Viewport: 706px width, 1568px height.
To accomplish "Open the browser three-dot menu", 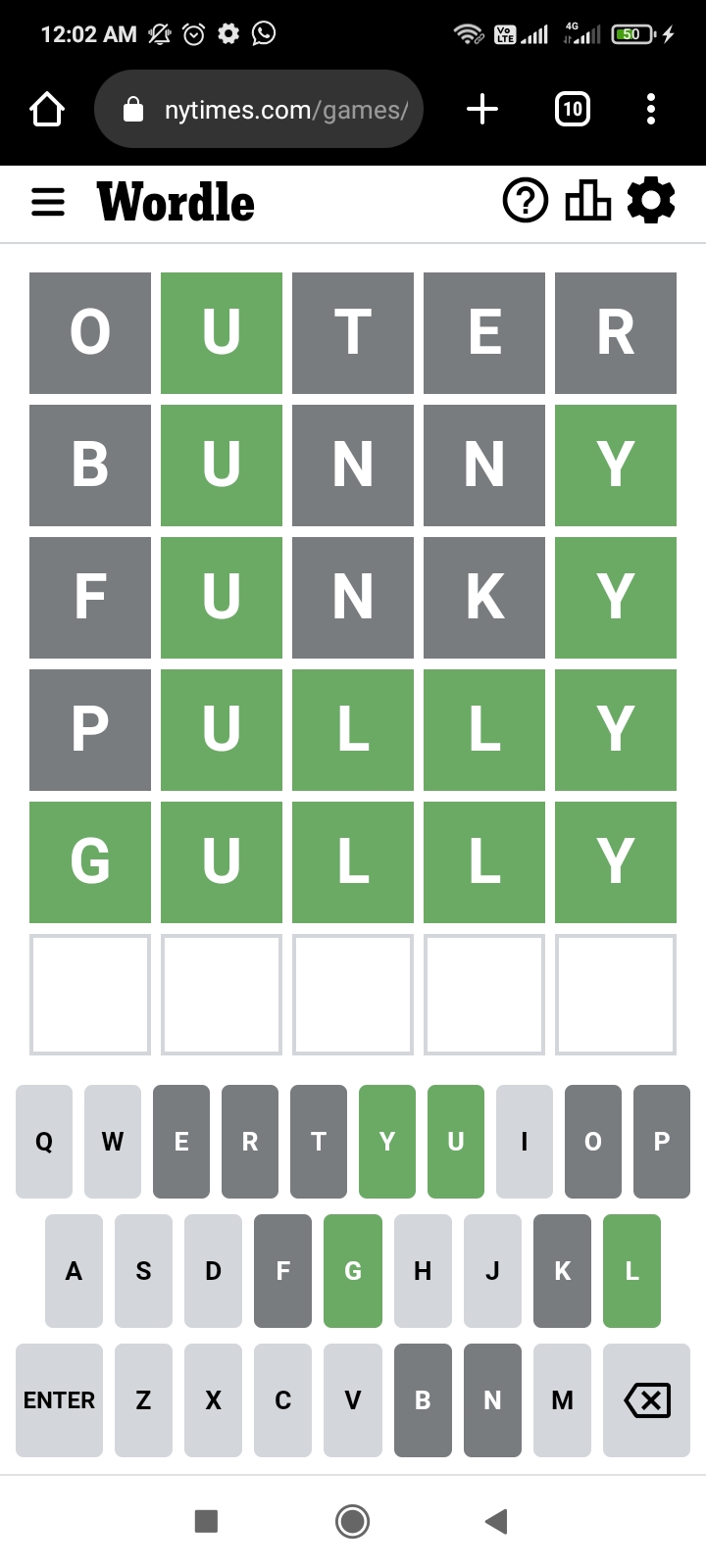I will coord(651,109).
